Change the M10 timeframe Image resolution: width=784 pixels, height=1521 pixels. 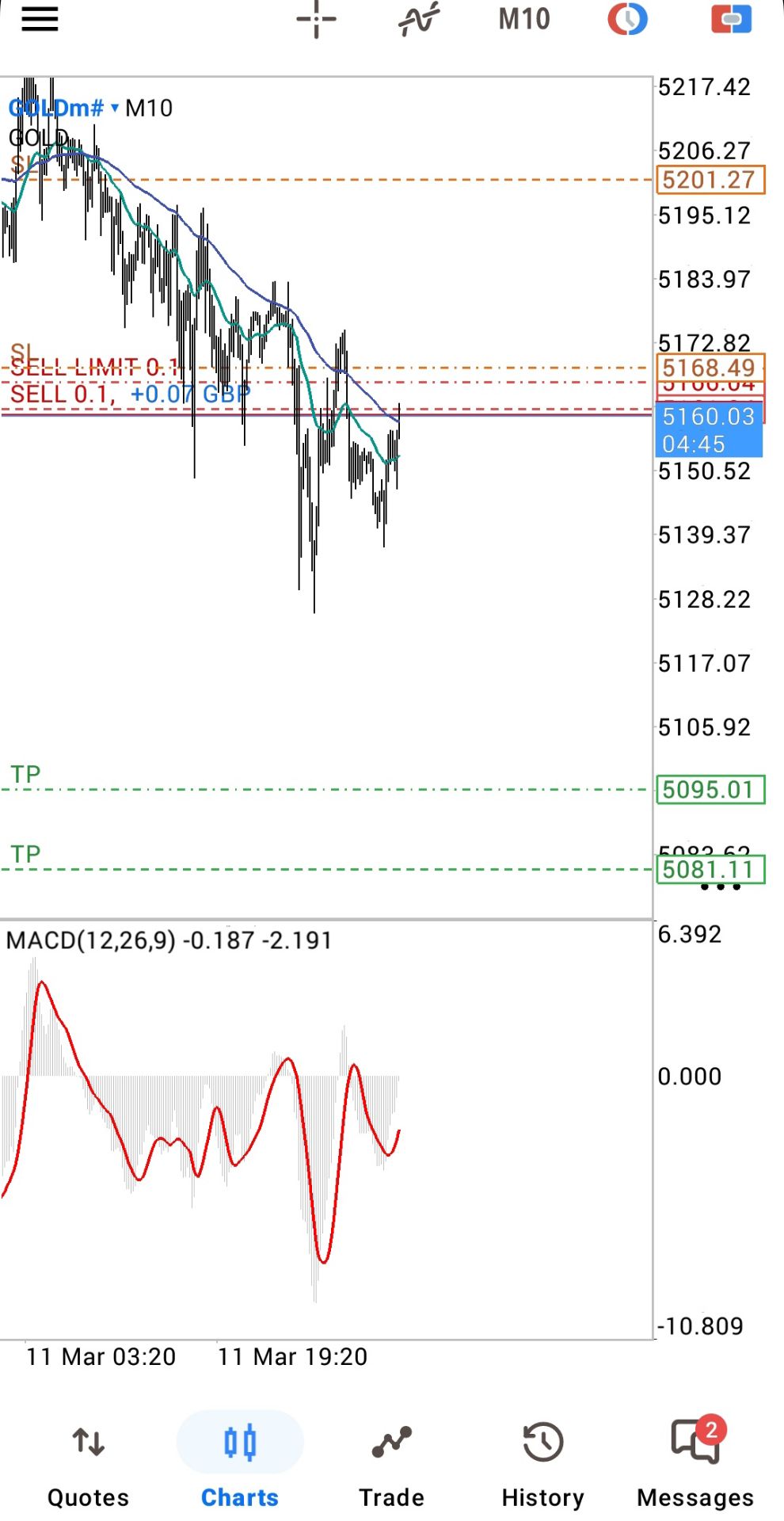coord(524,19)
